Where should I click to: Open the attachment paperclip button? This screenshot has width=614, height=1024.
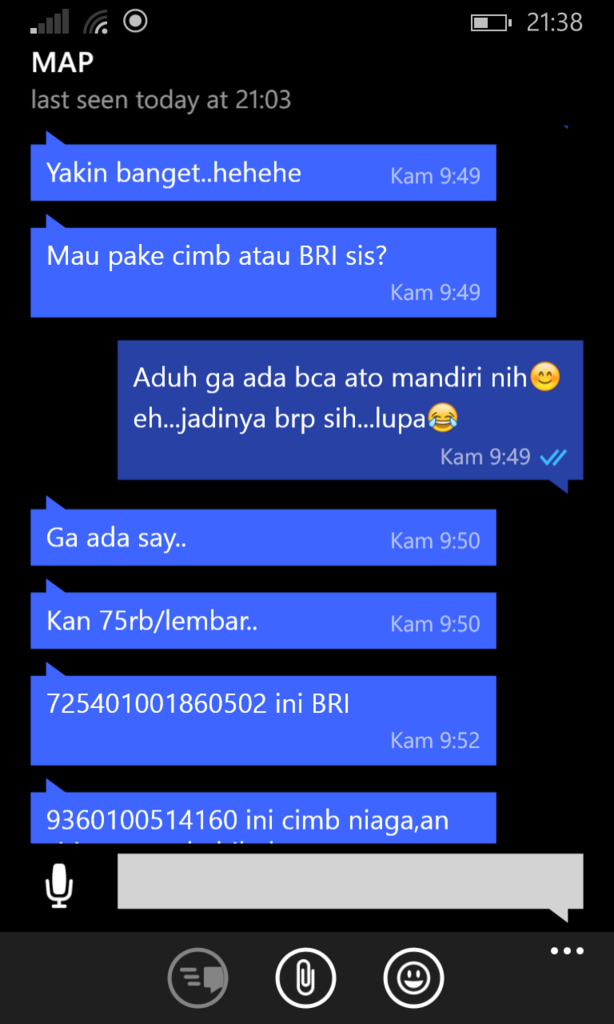point(304,977)
